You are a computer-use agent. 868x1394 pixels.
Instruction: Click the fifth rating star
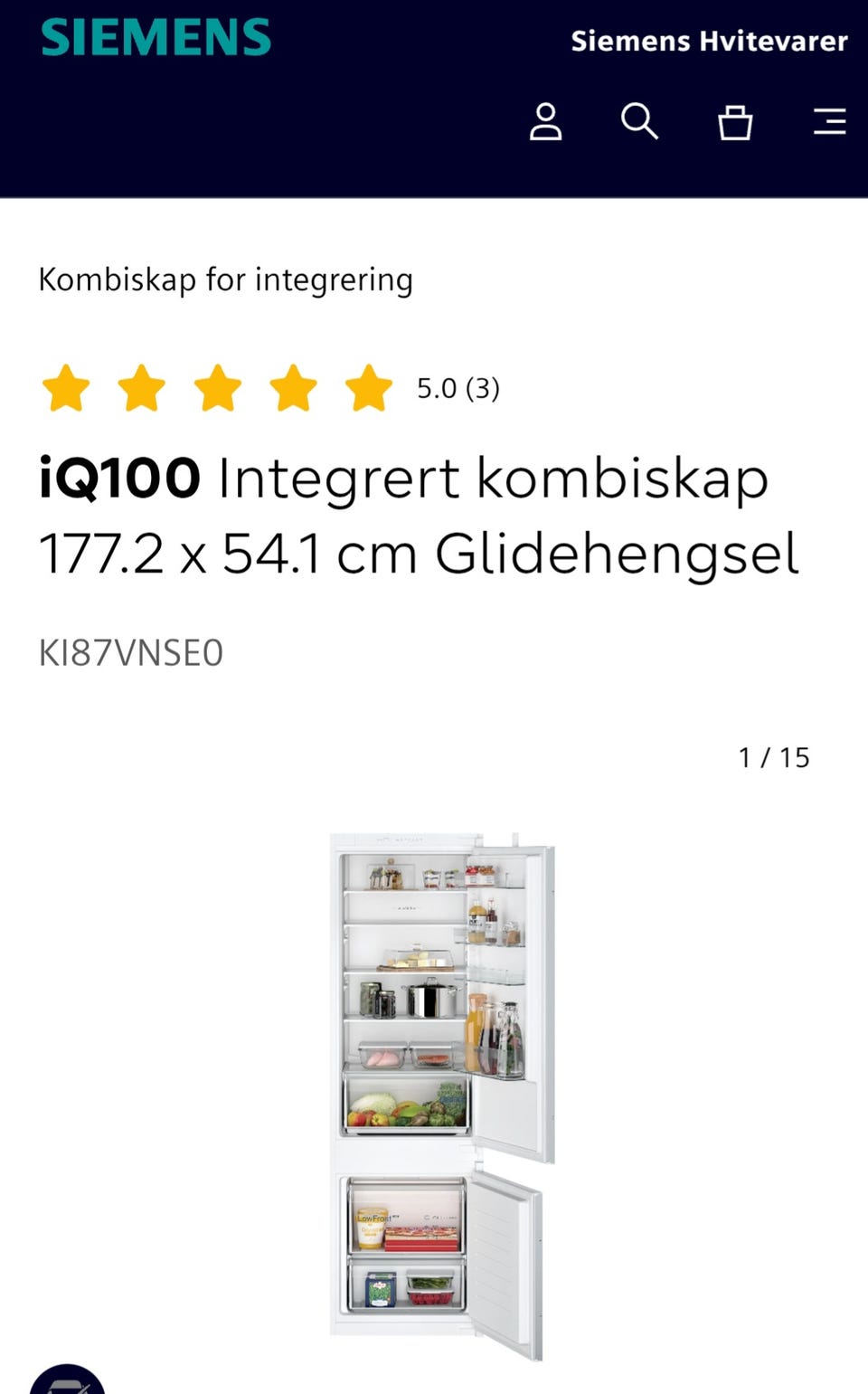(x=366, y=389)
